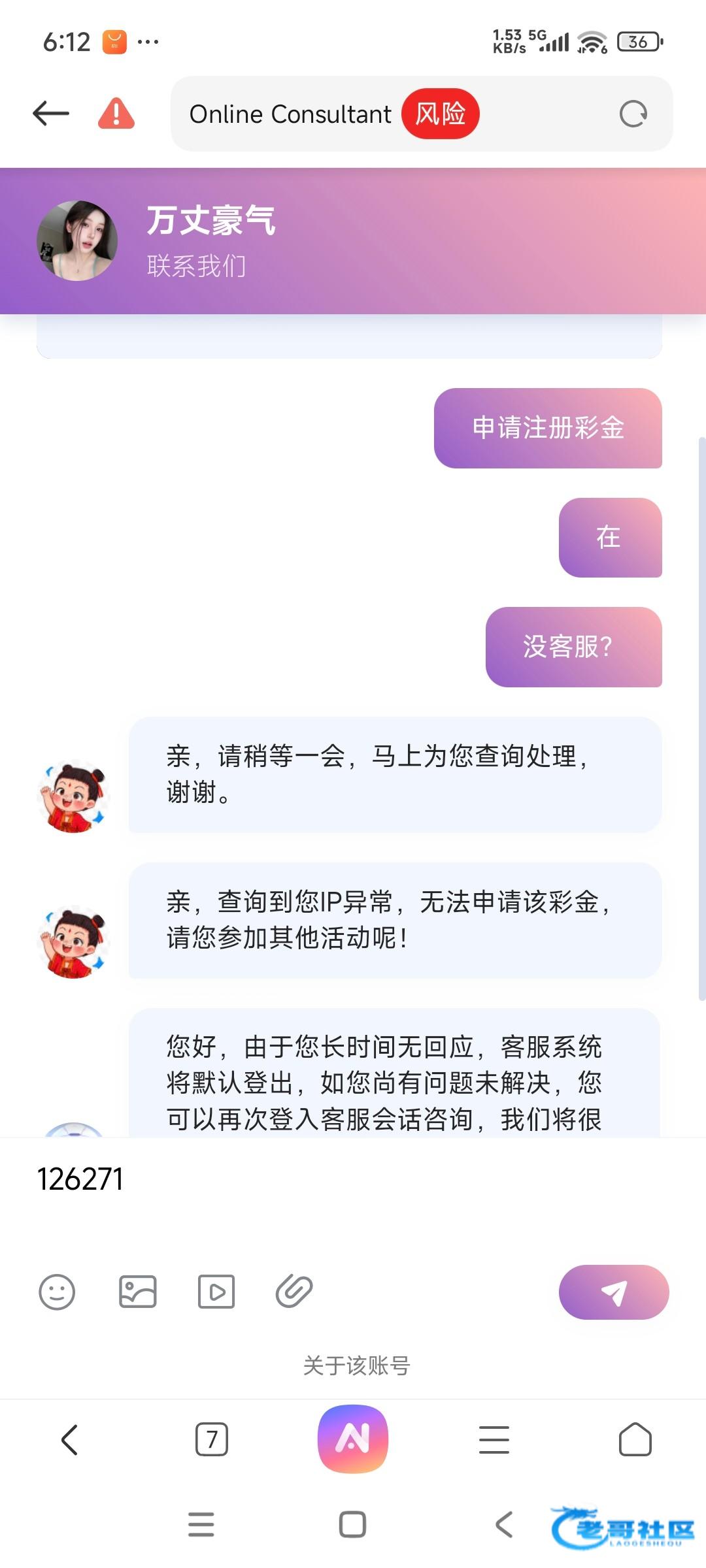Open system recent apps menu

201,1525
